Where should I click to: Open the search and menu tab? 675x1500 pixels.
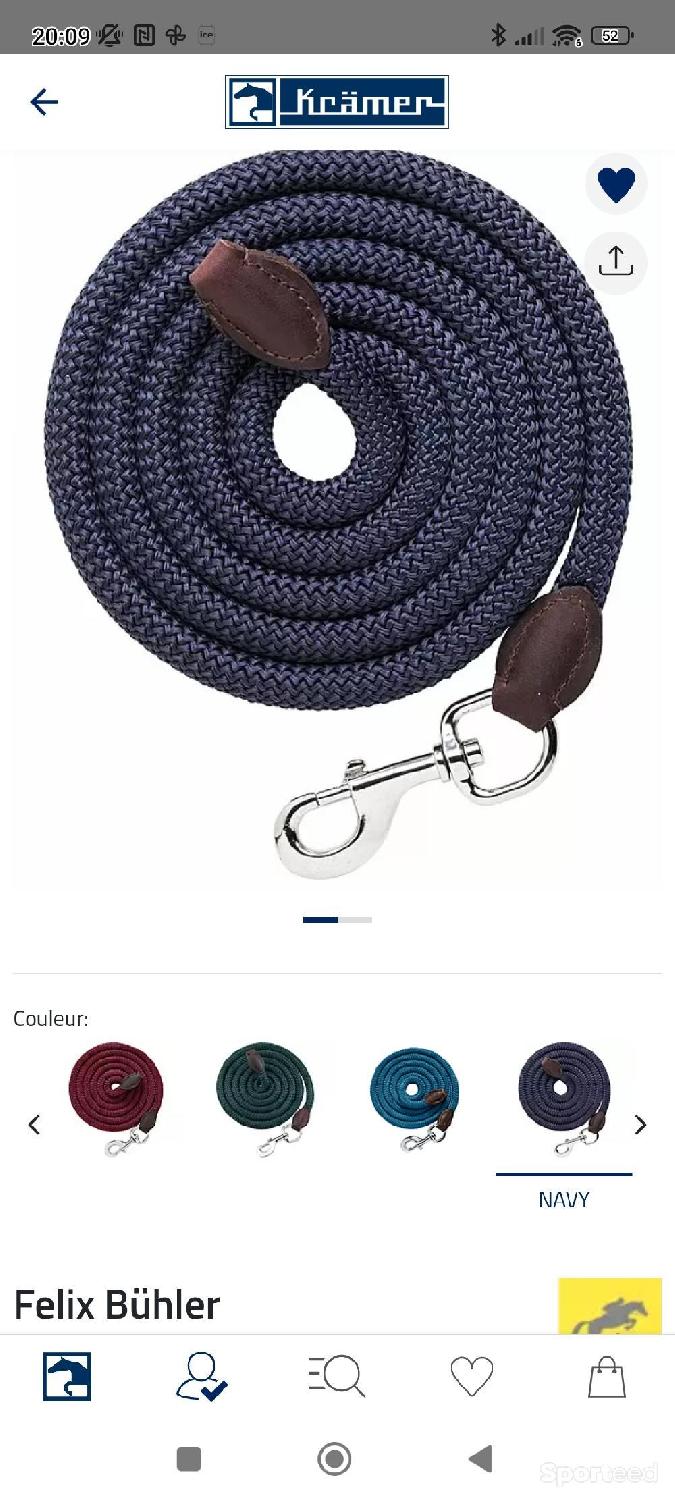(336, 1377)
